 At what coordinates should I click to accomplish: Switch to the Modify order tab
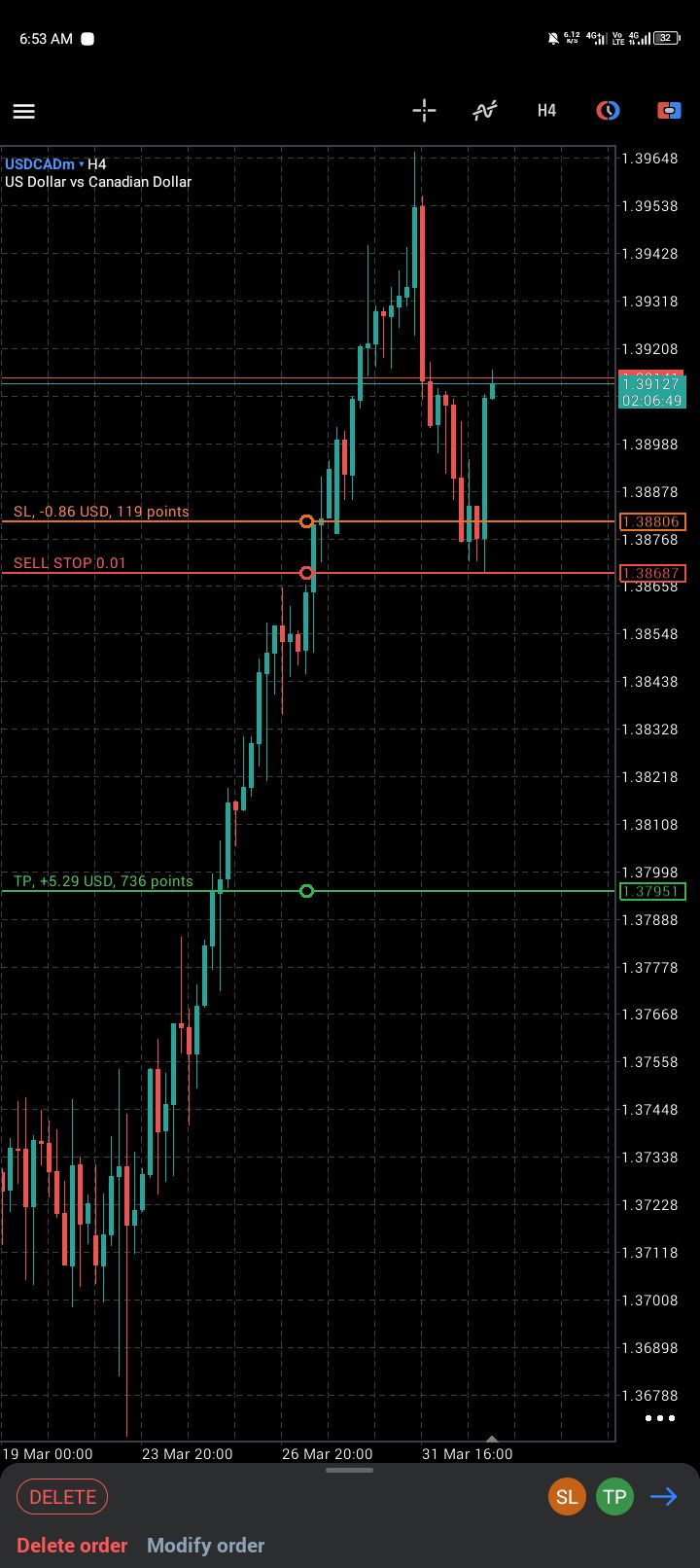click(x=205, y=1546)
